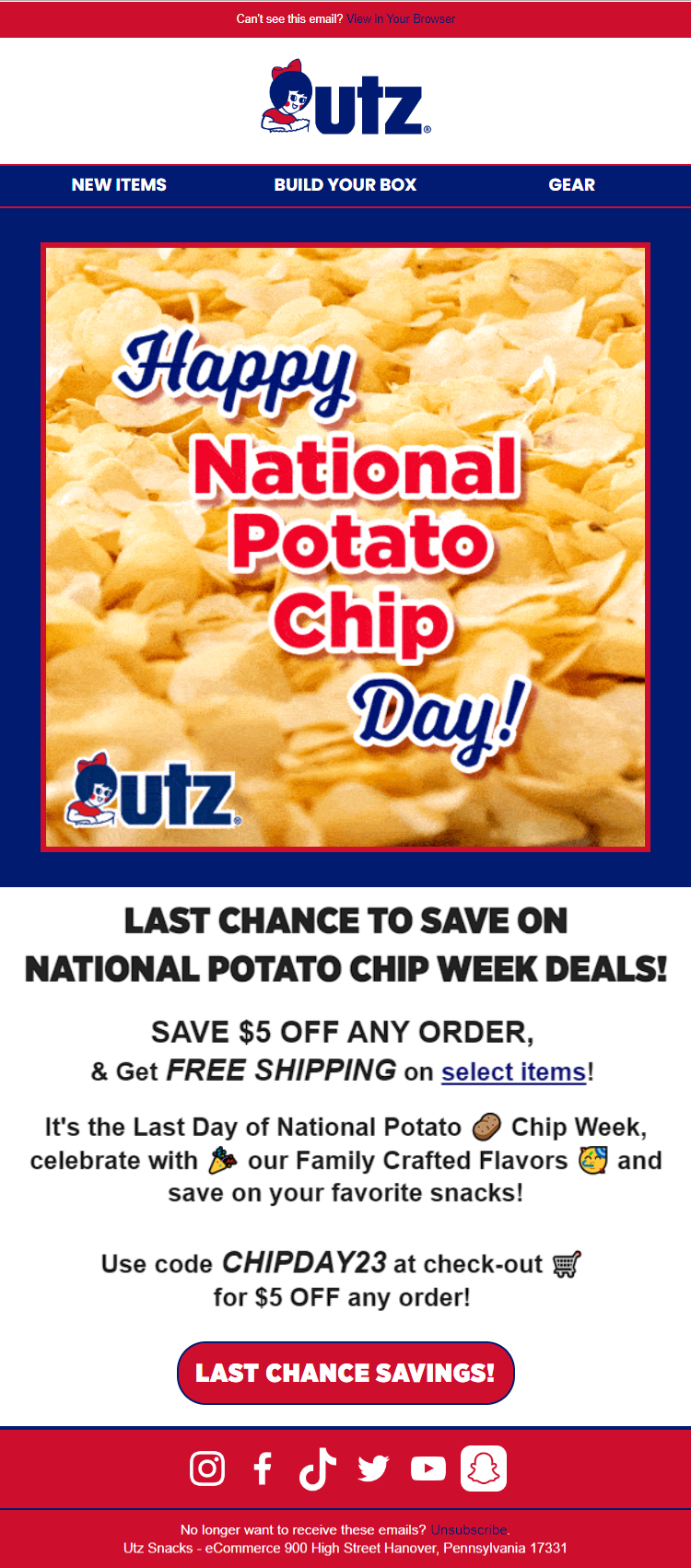Open the YouTube channel icon

(x=428, y=1469)
